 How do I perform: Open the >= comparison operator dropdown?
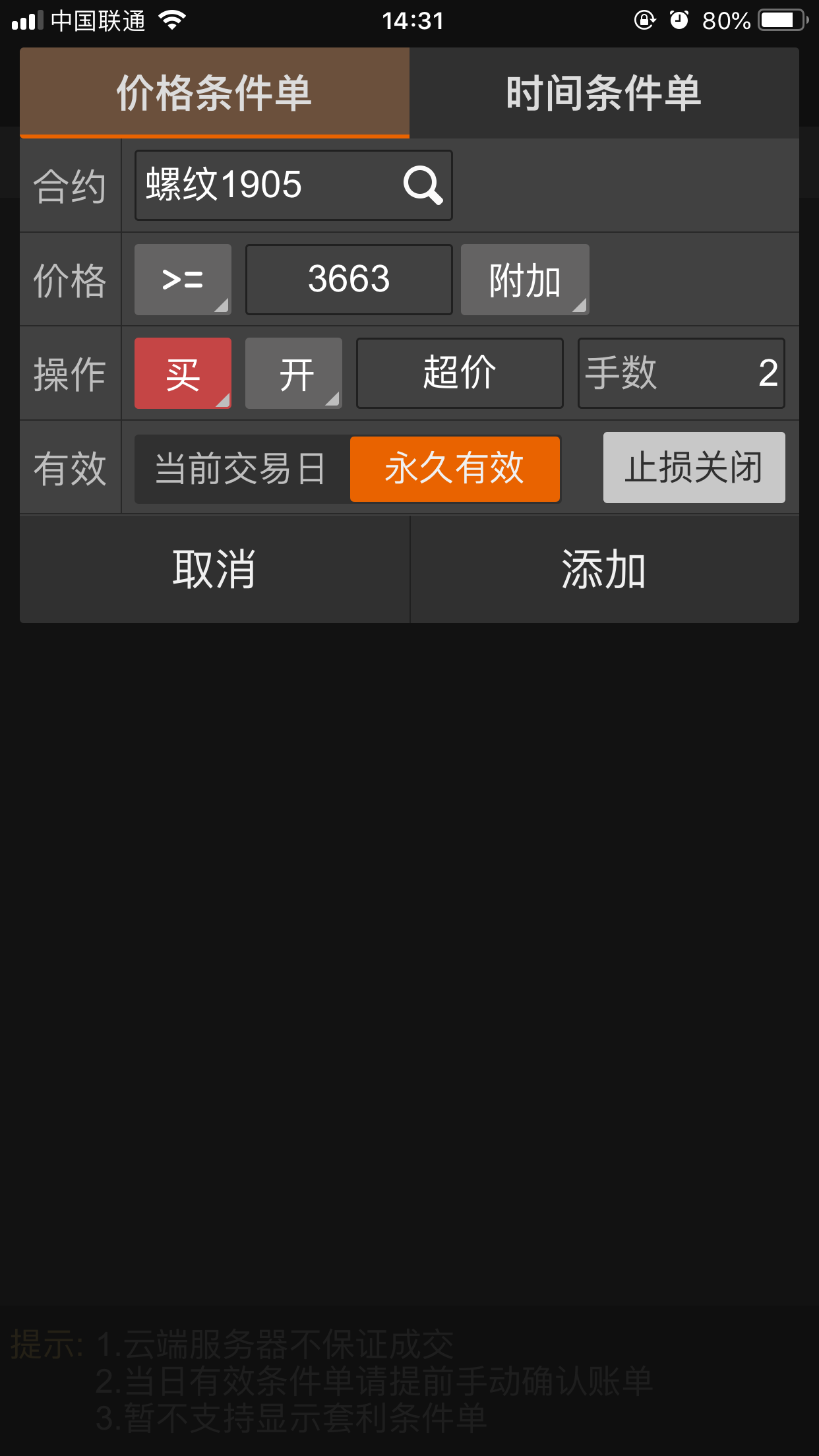[183, 280]
